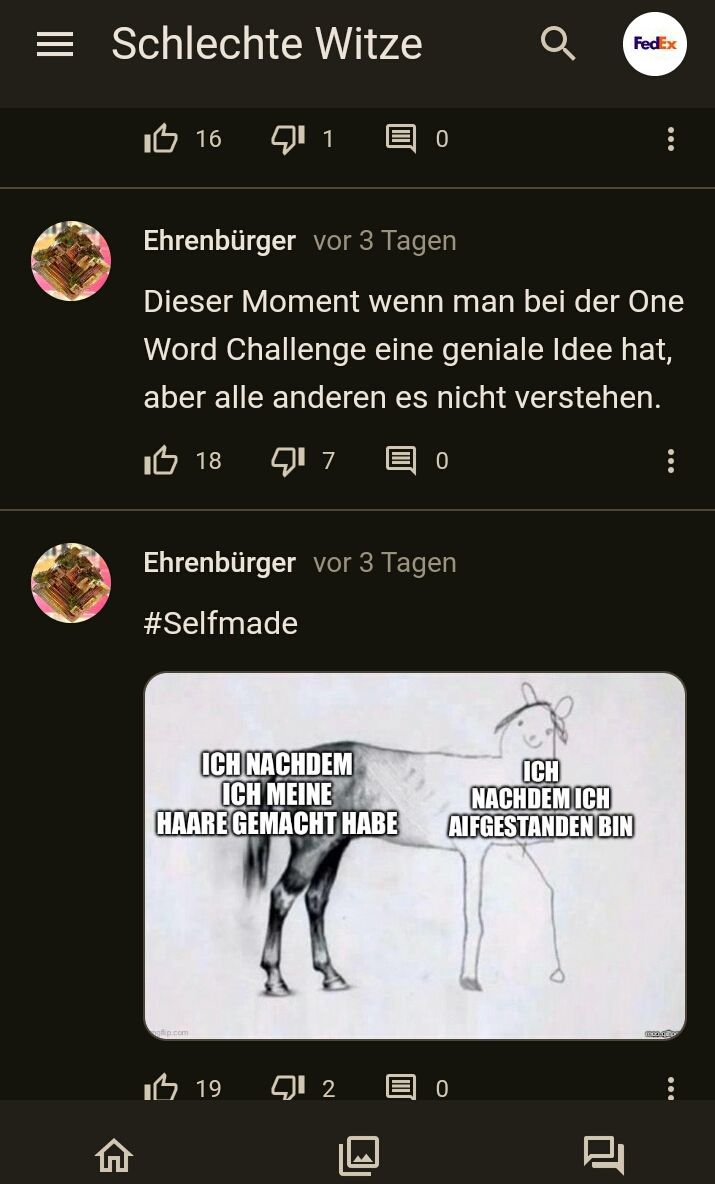Open the FedEx profile avatar
This screenshot has height=1184, width=715.
(x=654, y=44)
